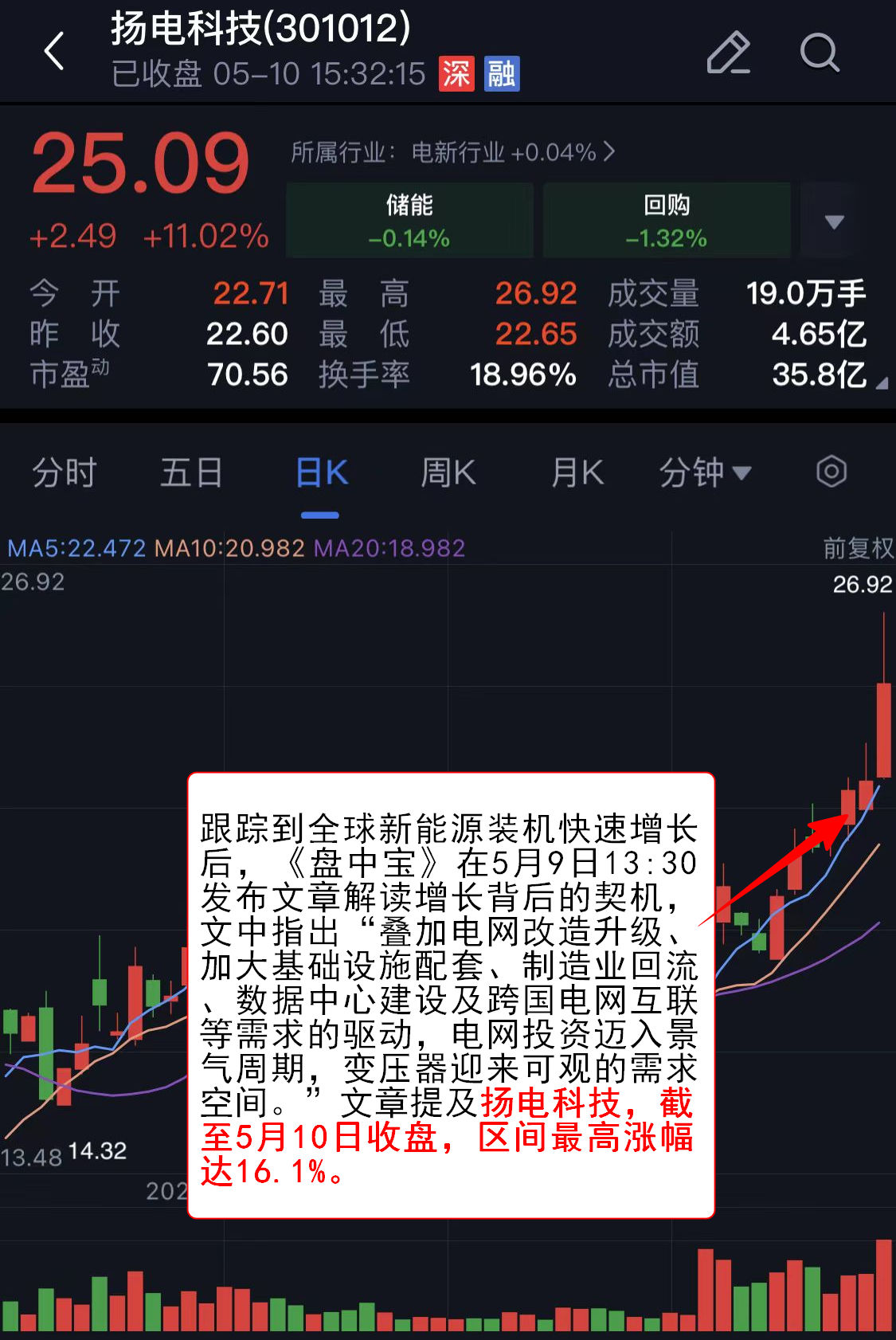Open the 分钟 interval dropdown
This screenshot has width=896, height=1340.
(x=704, y=472)
